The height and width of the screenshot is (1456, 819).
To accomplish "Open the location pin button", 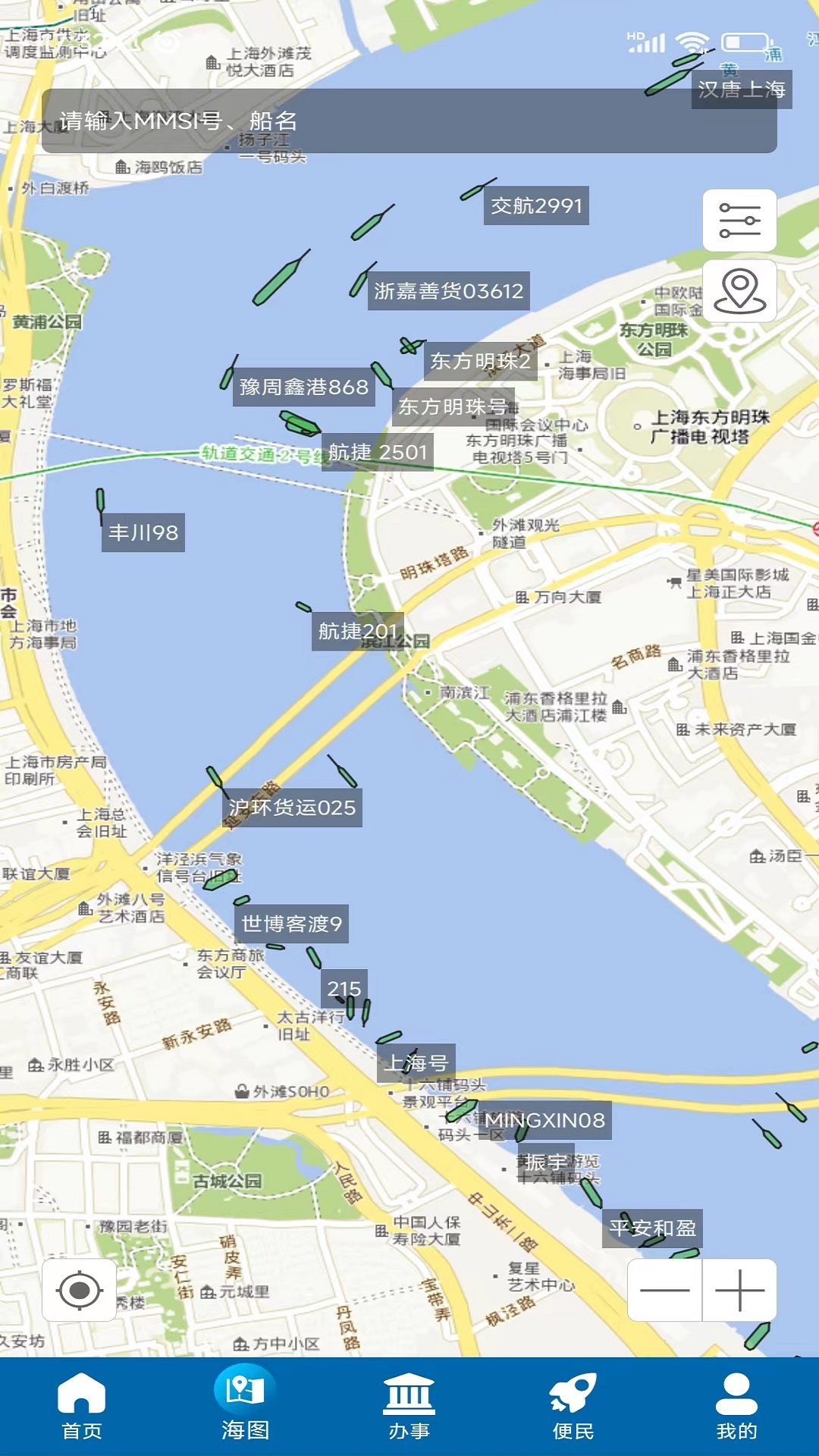I will pos(739,291).
